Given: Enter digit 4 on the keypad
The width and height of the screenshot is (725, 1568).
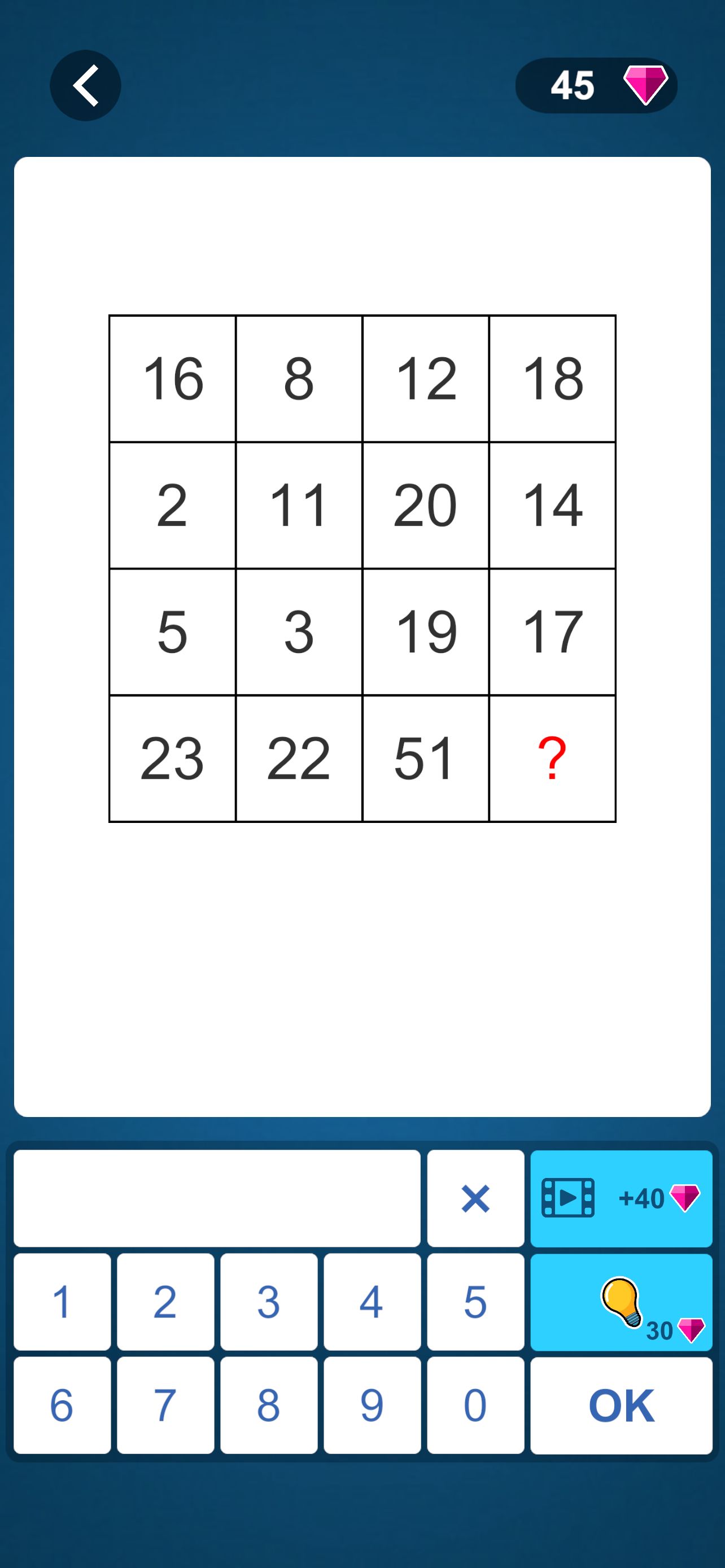Looking at the screenshot, I should click(372, 1302).
